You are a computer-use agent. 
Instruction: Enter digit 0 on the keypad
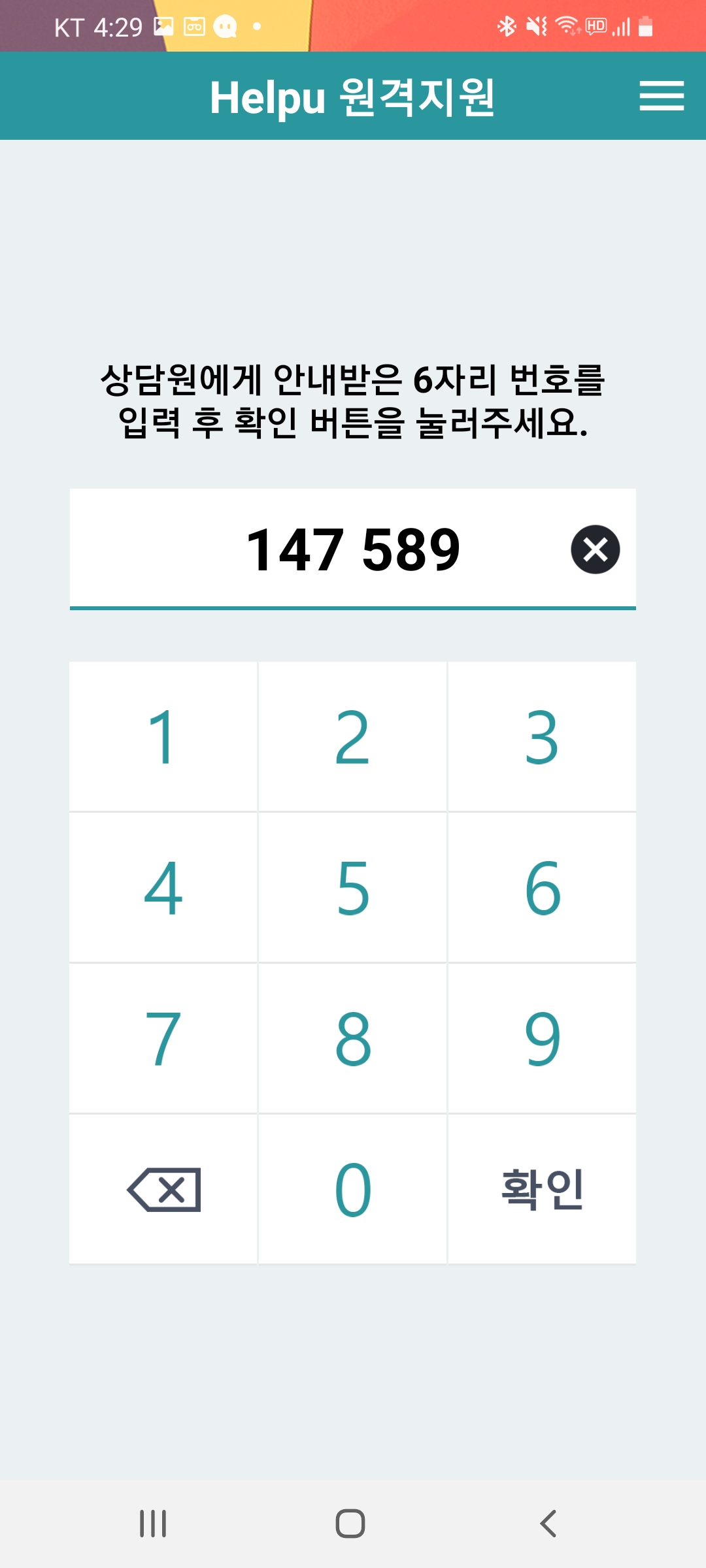point(352,1189)
